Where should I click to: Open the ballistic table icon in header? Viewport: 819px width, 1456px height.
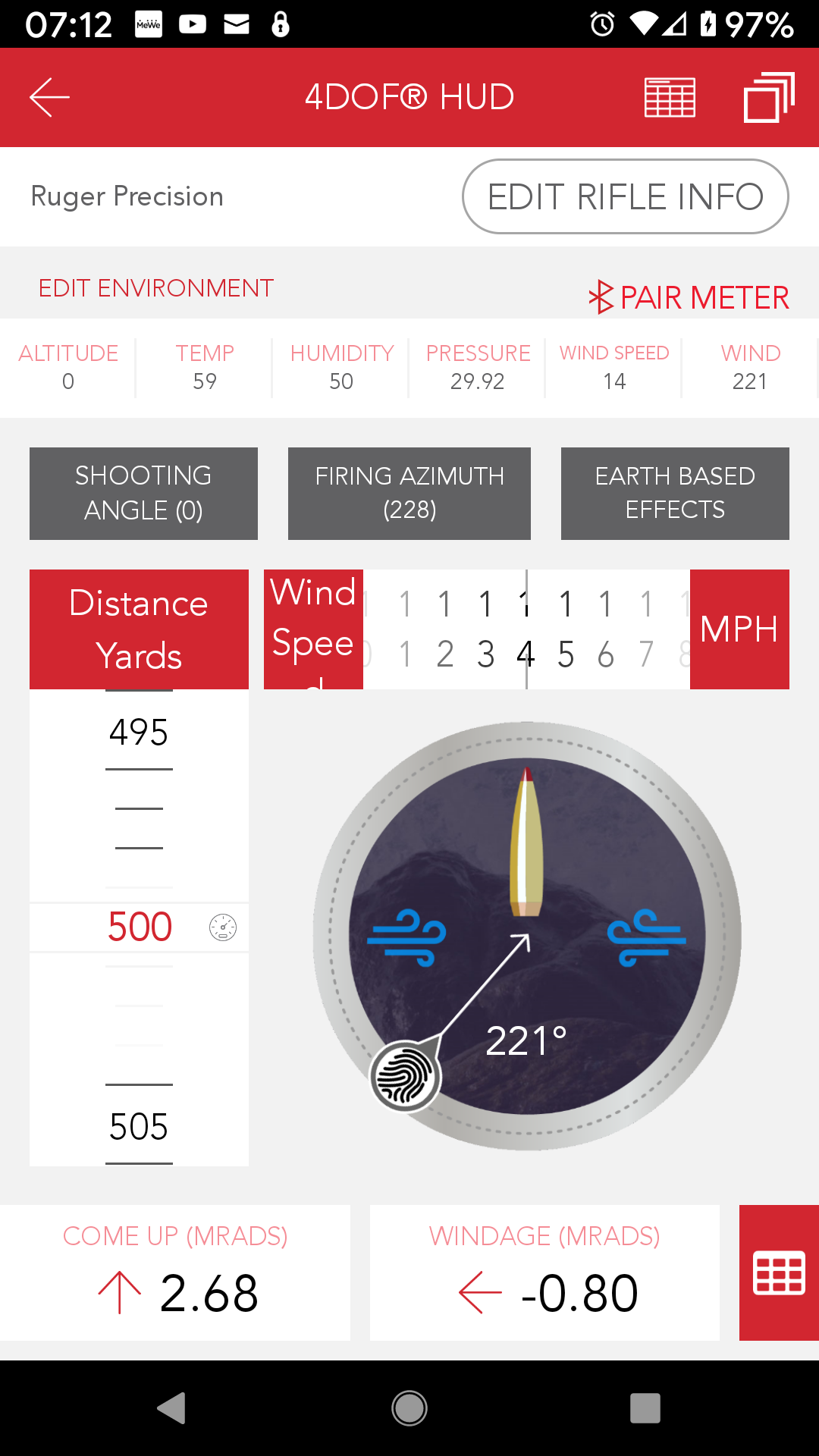[x=670, y=97]
